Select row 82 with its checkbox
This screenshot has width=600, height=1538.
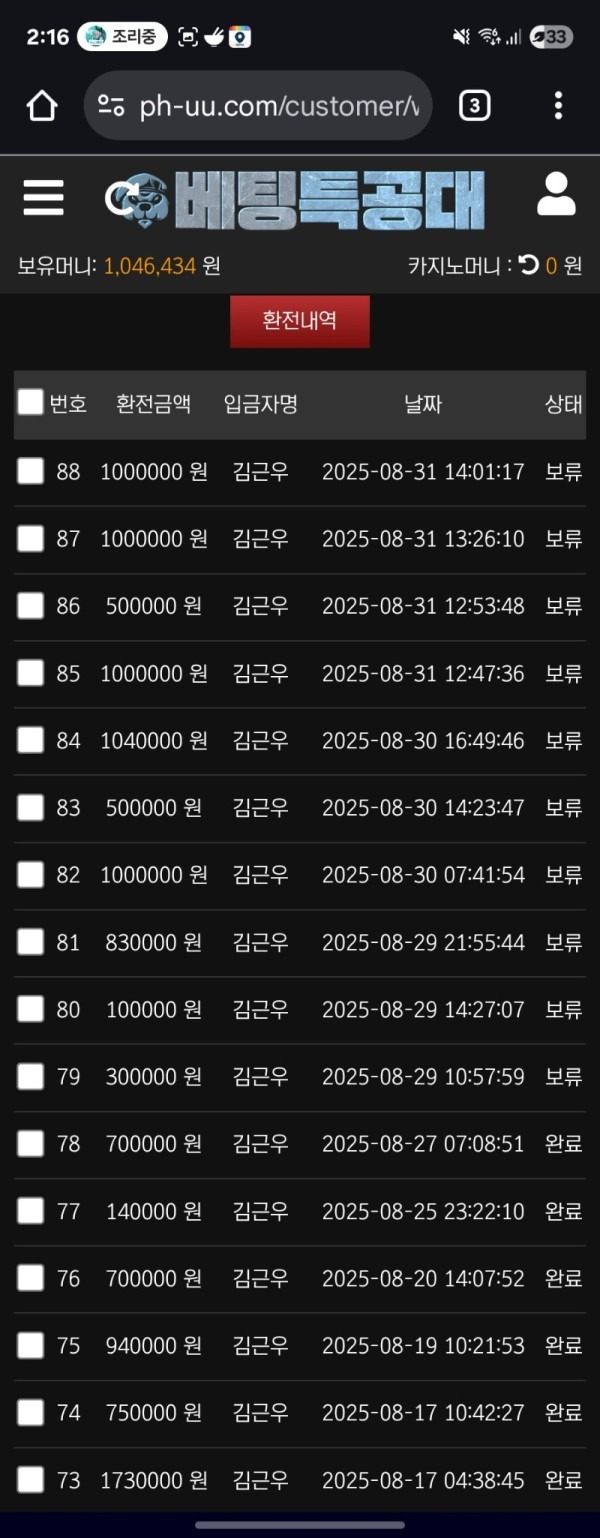coord(30,875)
